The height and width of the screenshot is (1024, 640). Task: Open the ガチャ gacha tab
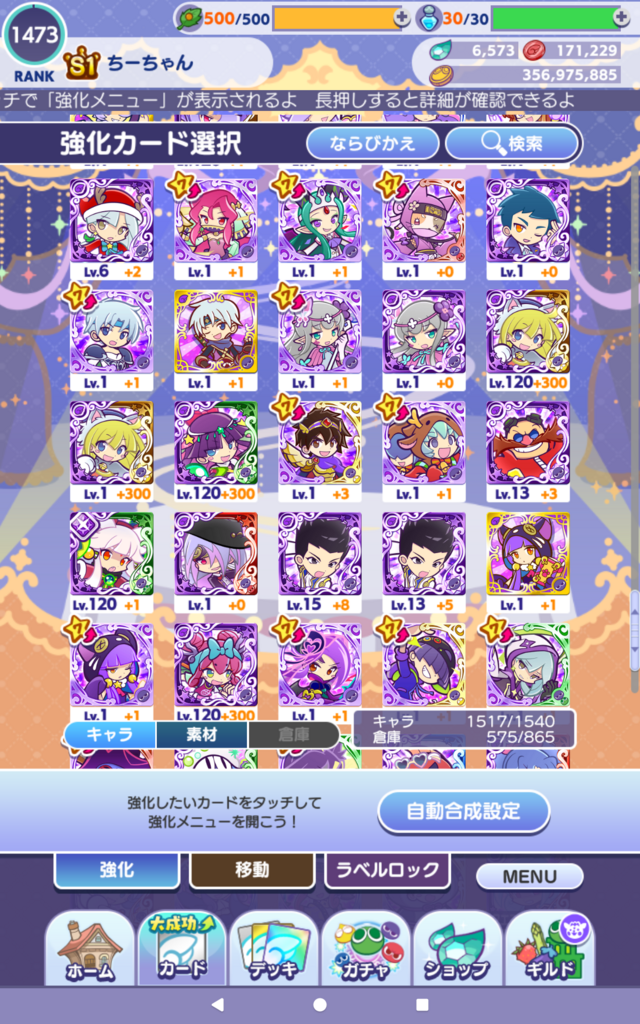point(366,950)
